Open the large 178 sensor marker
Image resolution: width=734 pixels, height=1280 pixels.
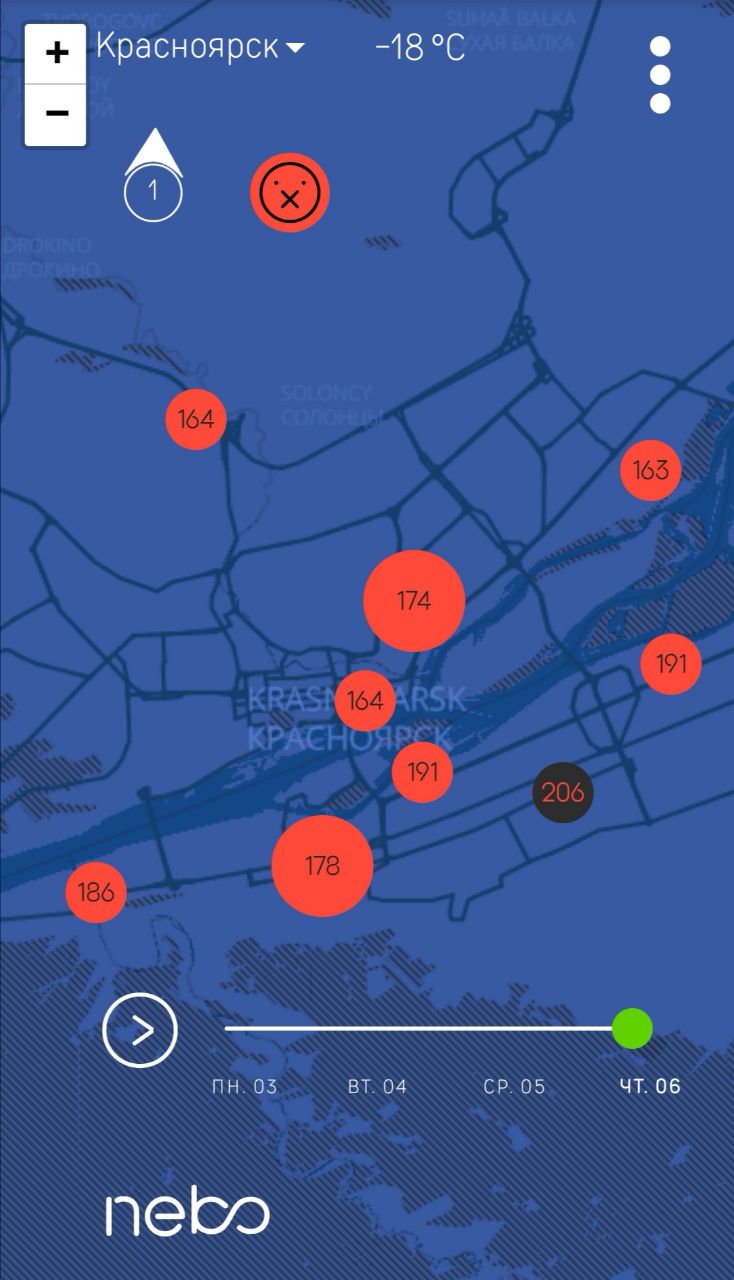pyautogui.click(x=323, y=866)
